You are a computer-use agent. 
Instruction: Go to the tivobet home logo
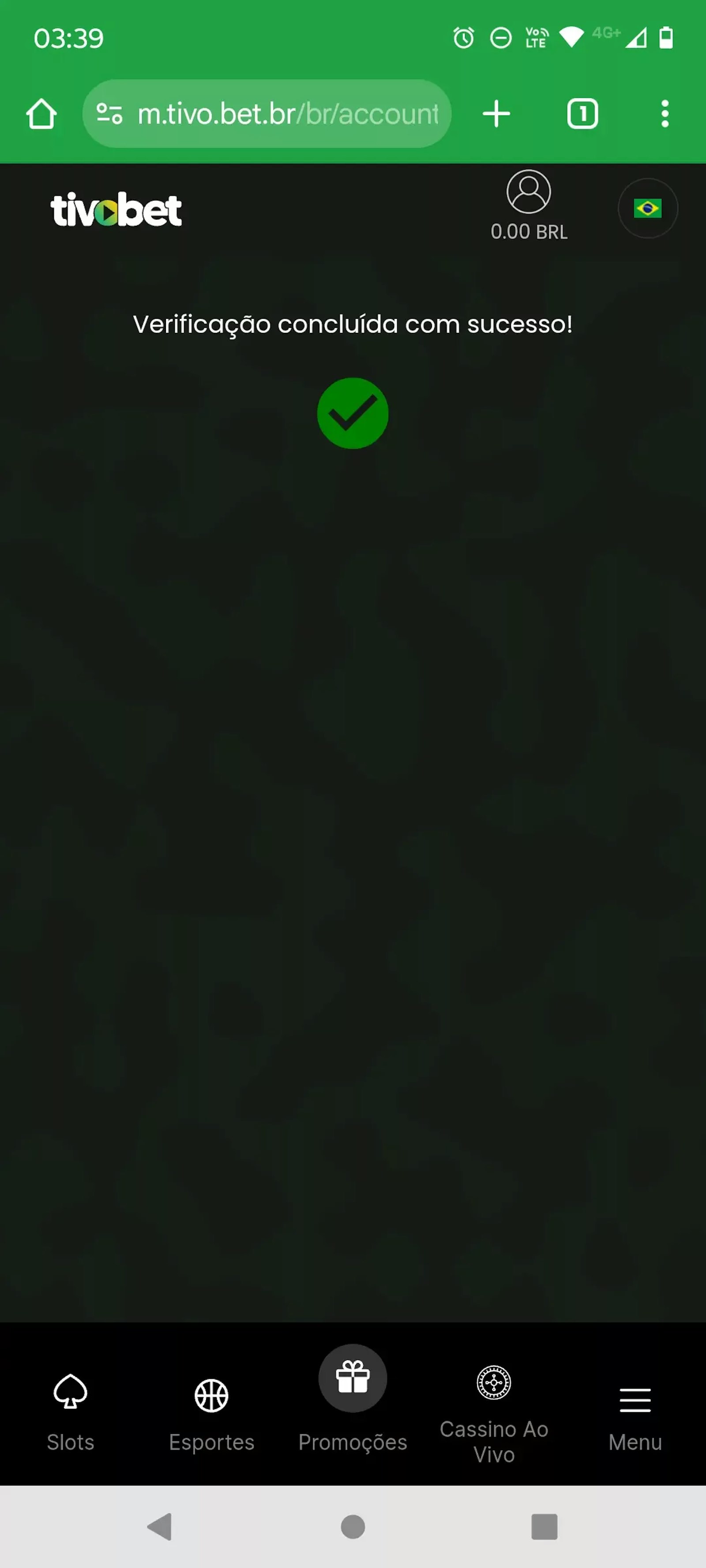[x=116, y=209]
